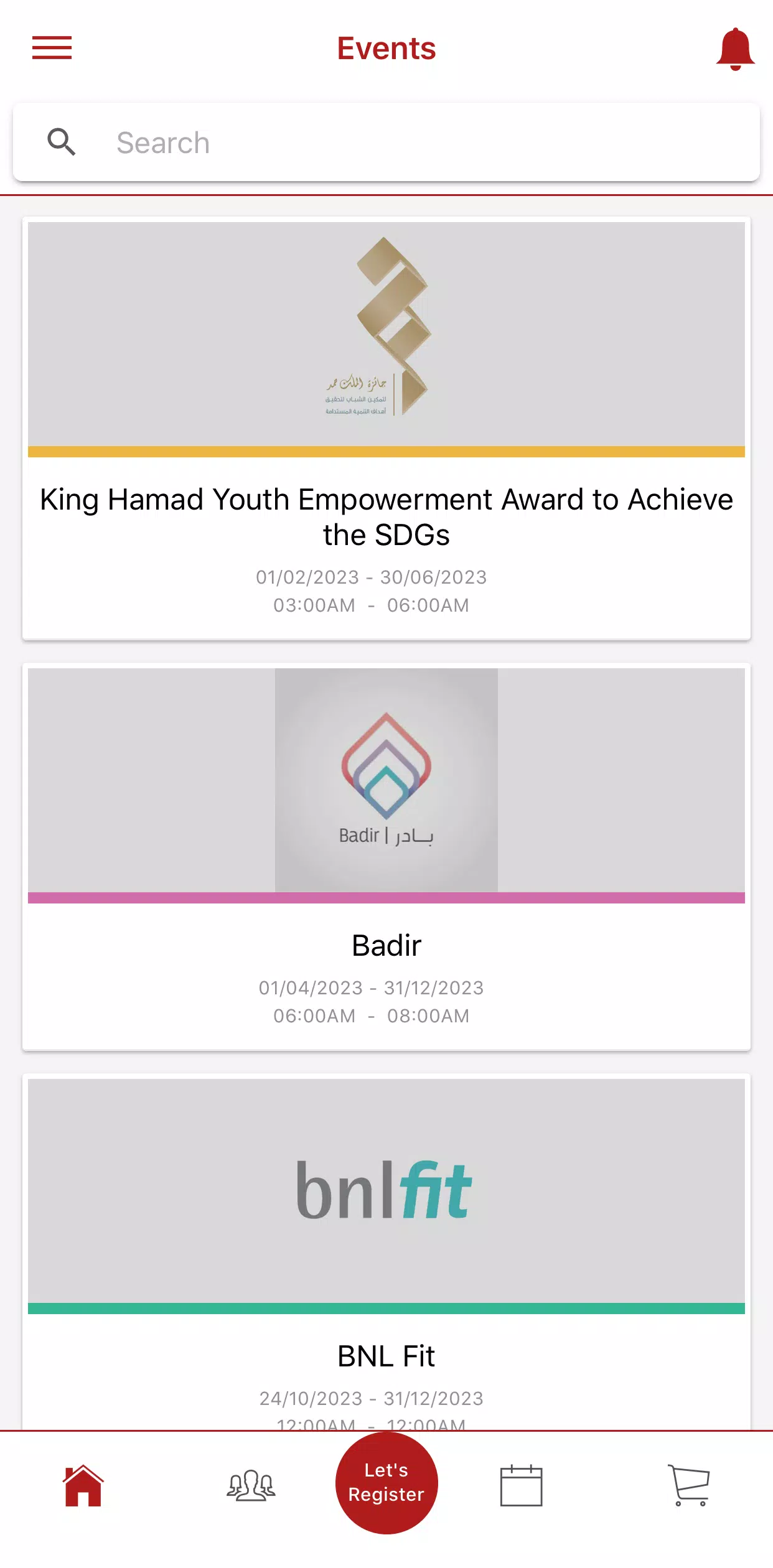
Task: Open the hamburger navigation menu
Action: point(52,48)
